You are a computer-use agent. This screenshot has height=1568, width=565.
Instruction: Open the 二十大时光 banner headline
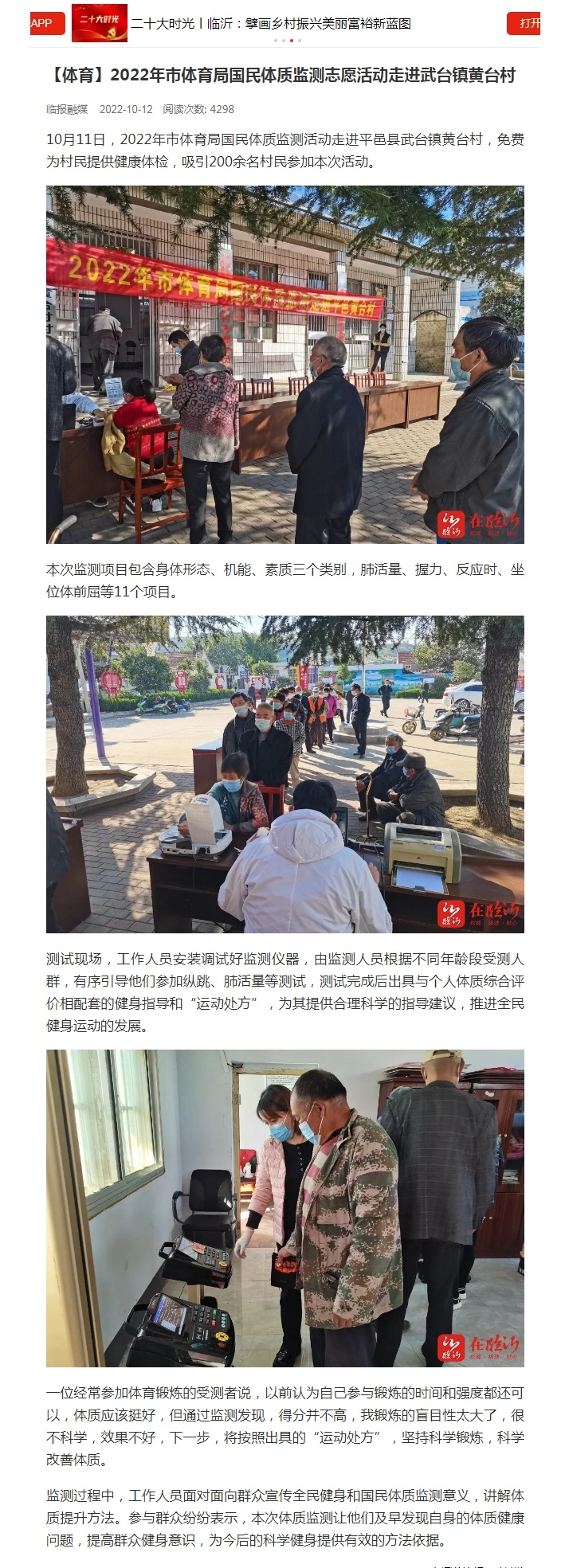tap(271, 23)
